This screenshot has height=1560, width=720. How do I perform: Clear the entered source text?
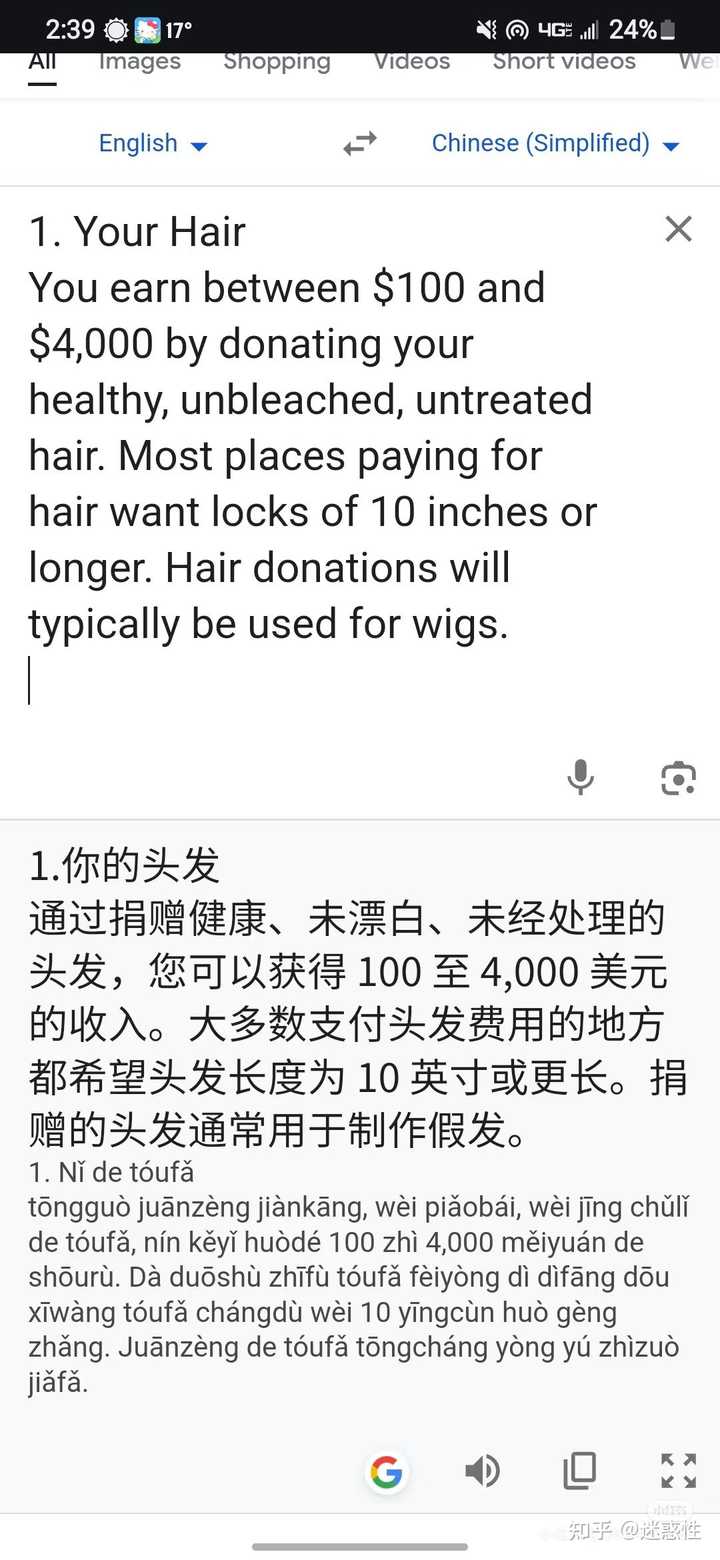[678, 229]
